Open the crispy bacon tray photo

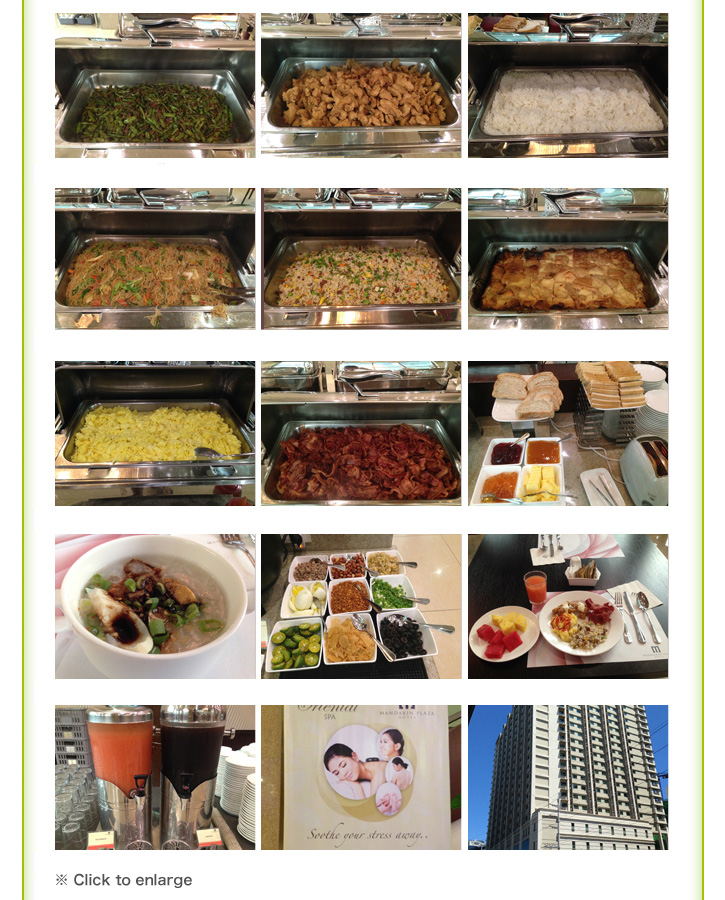[361, 433]
